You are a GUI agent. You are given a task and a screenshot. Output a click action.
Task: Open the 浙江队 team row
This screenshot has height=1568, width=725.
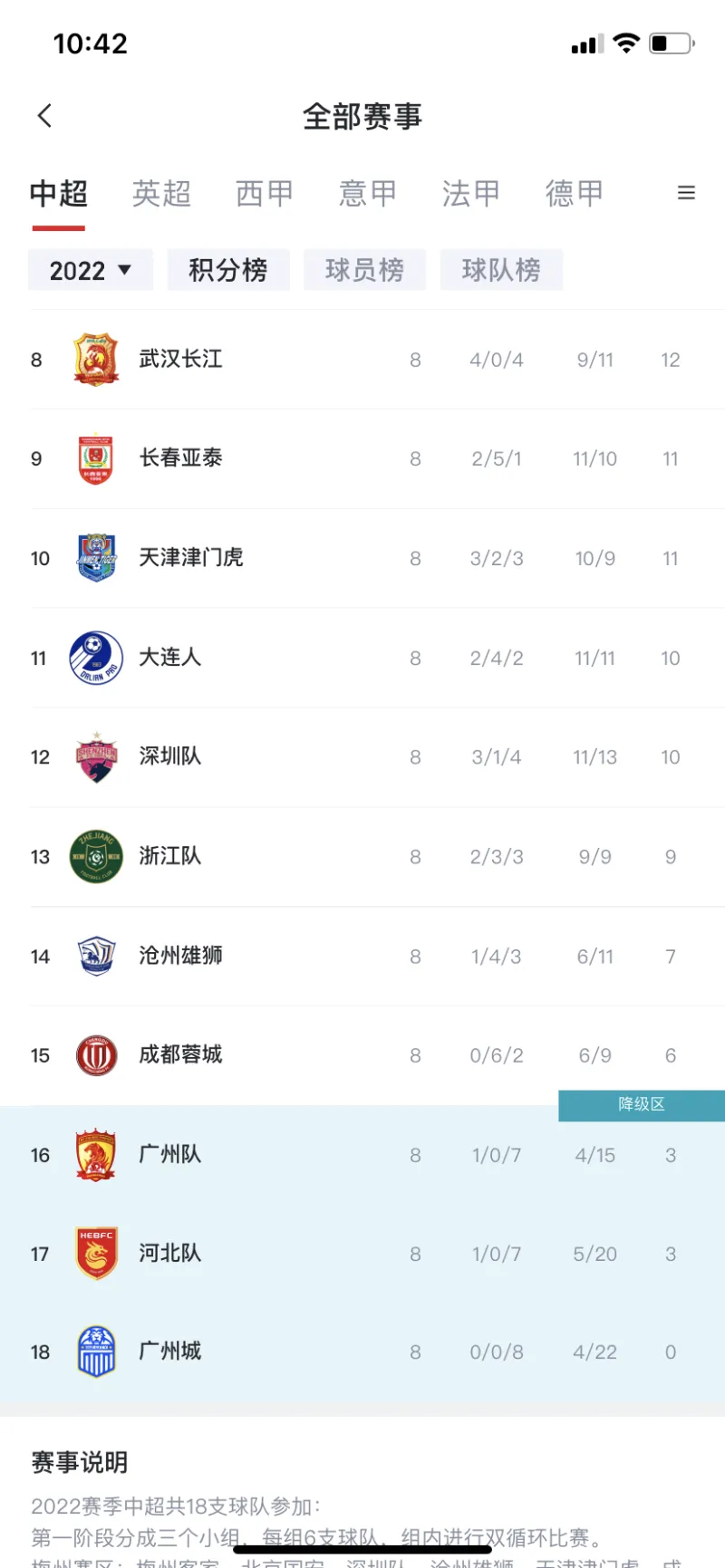pyautogui.click(x=362, y=857)
